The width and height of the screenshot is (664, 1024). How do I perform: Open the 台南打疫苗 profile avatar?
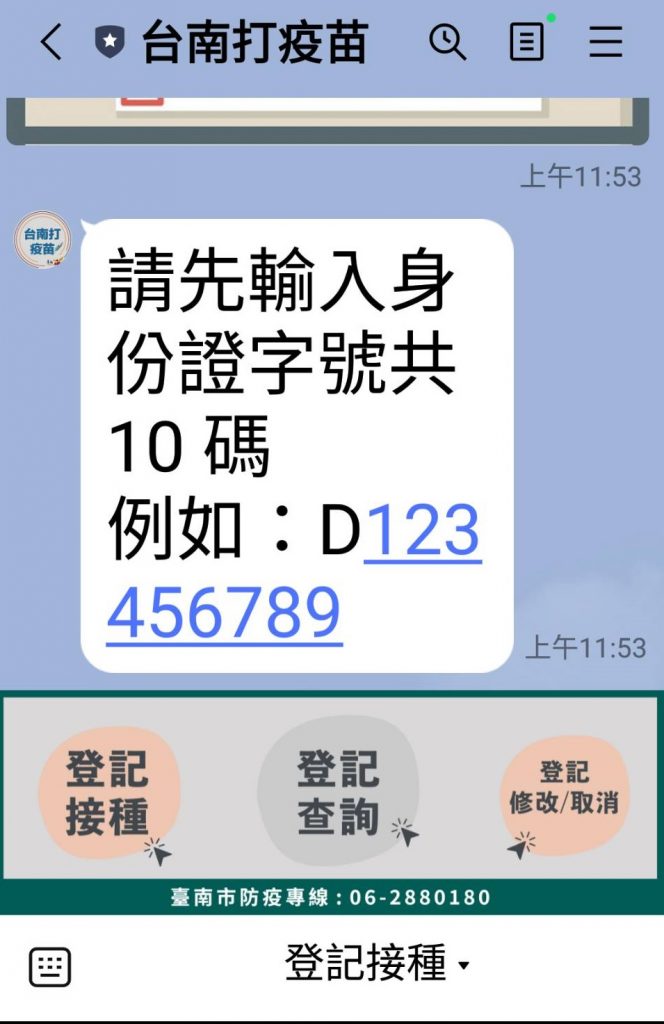pos(42,240)
